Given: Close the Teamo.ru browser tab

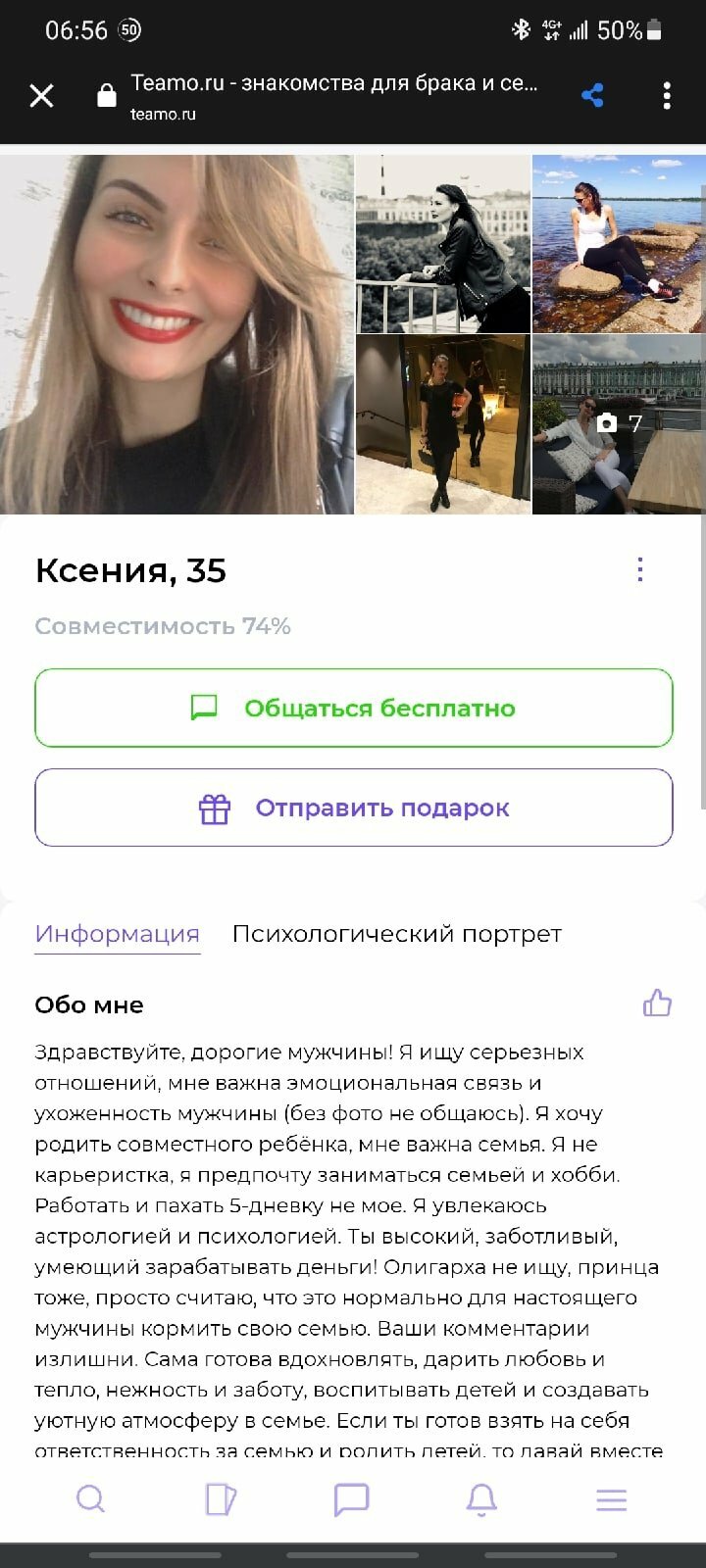Looking at the screenshot, I should point(41,95).
